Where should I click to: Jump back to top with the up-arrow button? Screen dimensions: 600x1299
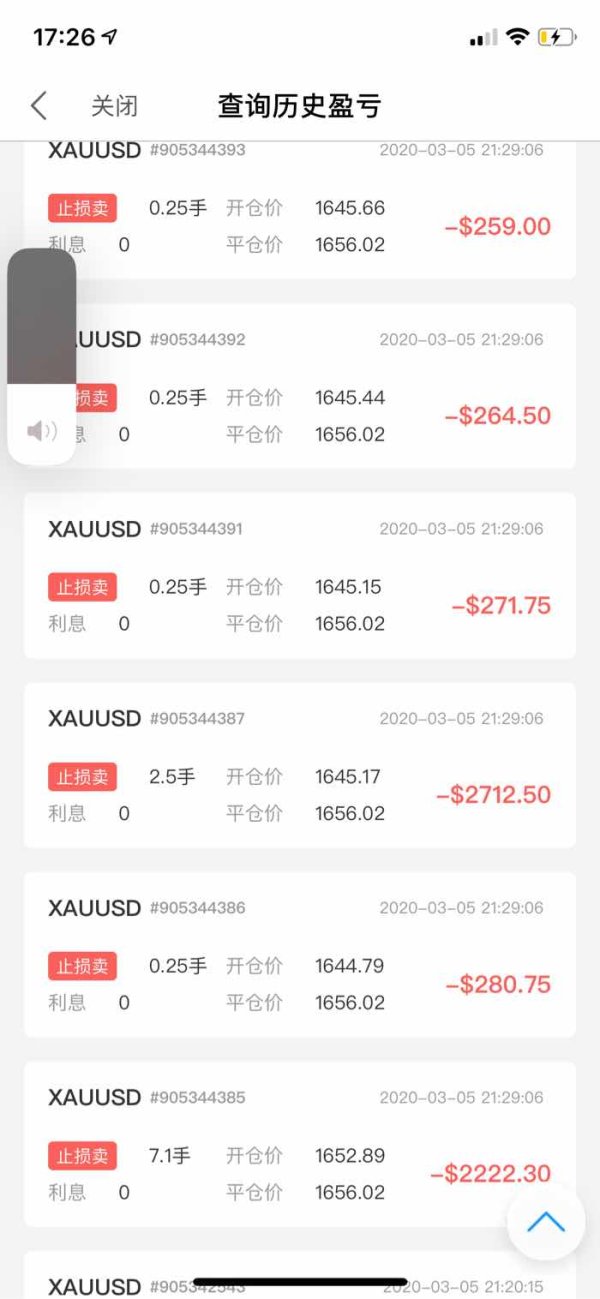(545, 1221)
